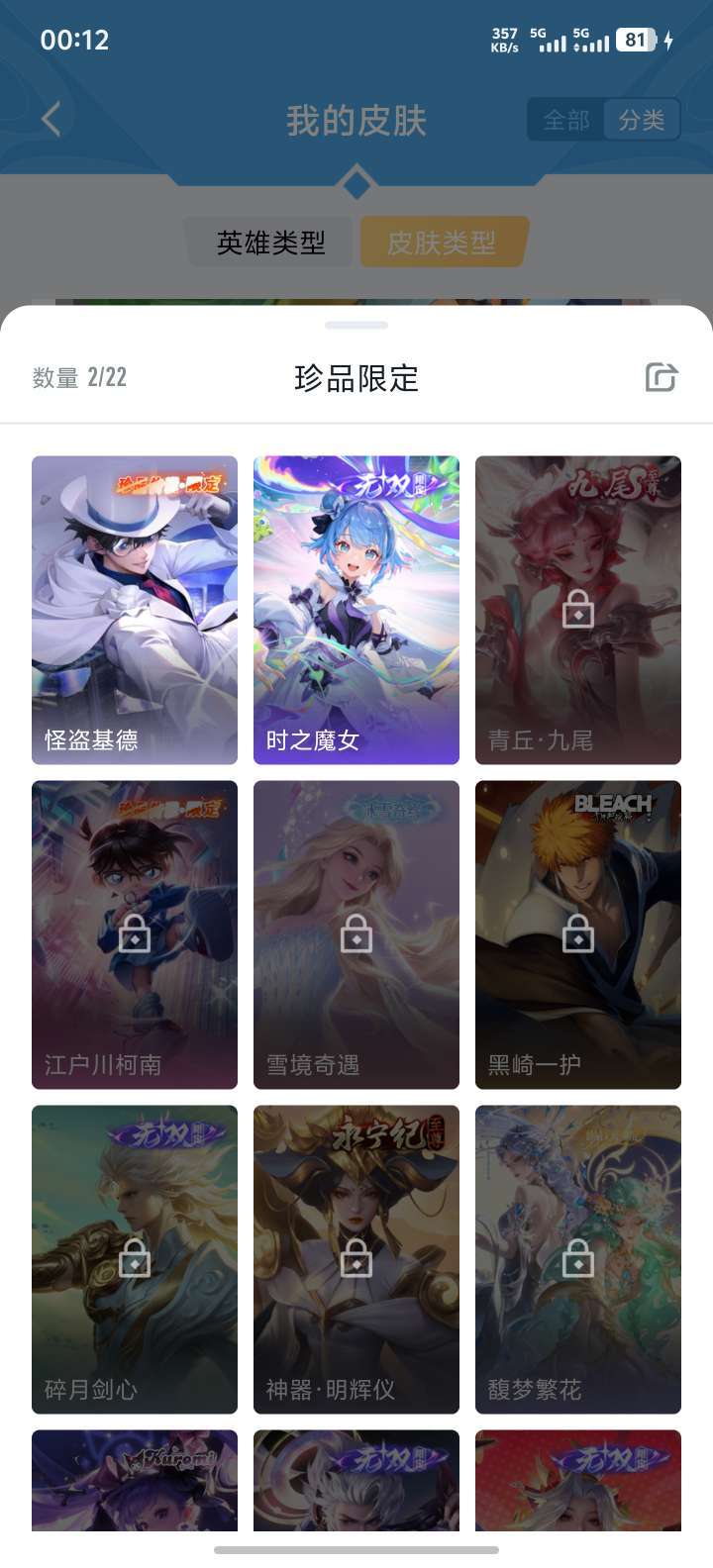Tap the lock icon on 雪境奇遇 skin
Image resolution: width=713 pixels, height=1568 pixels.
356,933
